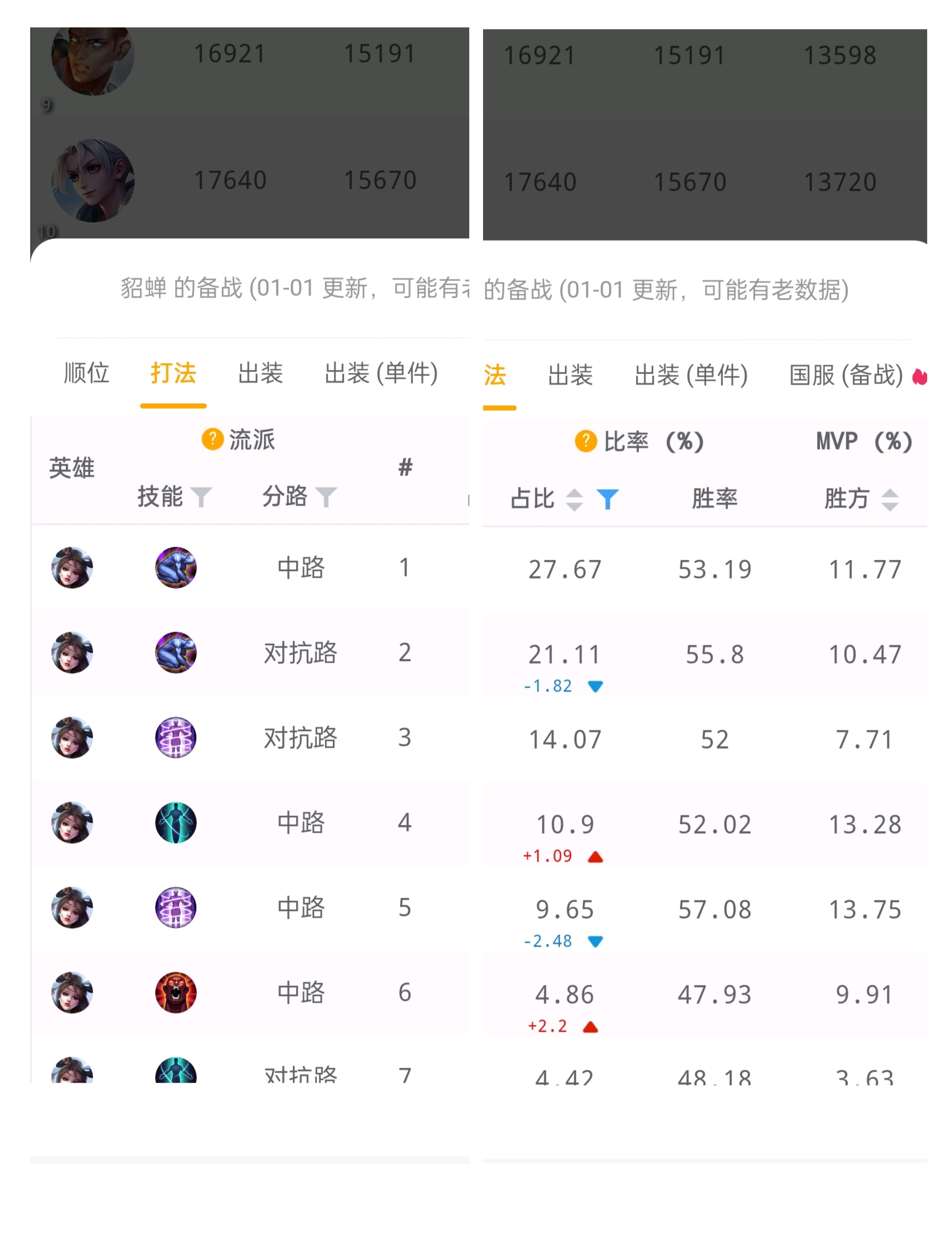The height and width of the screenshot is (1256, 952).
Task: Tap the blue filter icon beside 占比
Action: pos(607,499)
